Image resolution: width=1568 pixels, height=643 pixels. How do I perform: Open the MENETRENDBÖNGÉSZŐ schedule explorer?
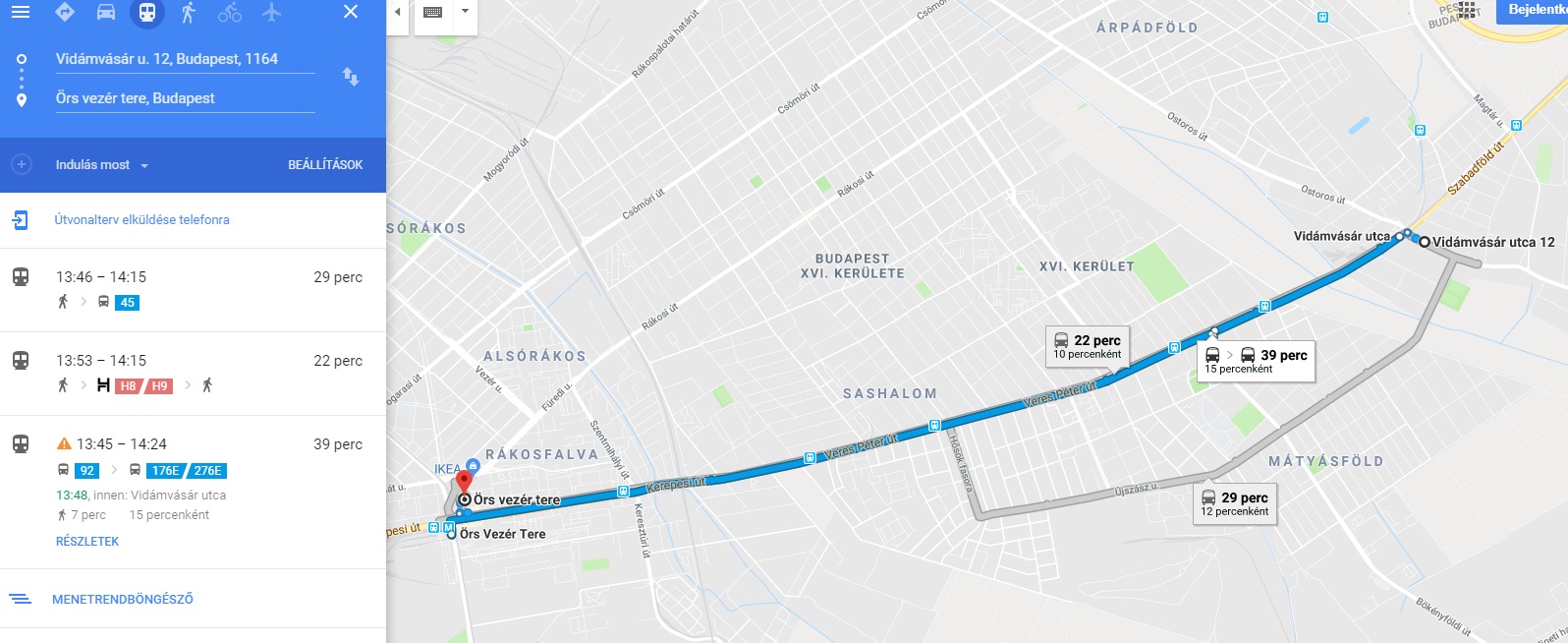pos(122,599)
